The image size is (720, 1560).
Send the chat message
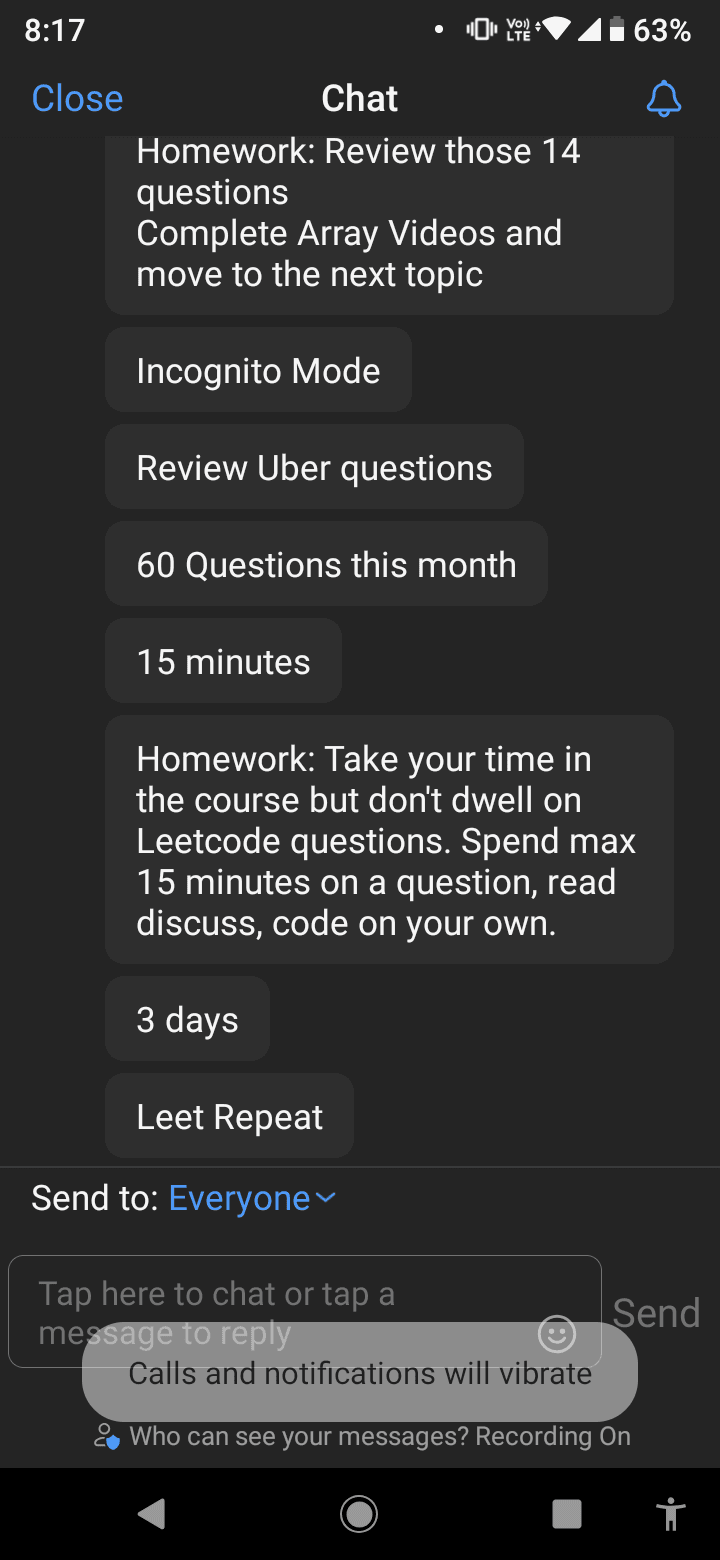(656, 1313)
